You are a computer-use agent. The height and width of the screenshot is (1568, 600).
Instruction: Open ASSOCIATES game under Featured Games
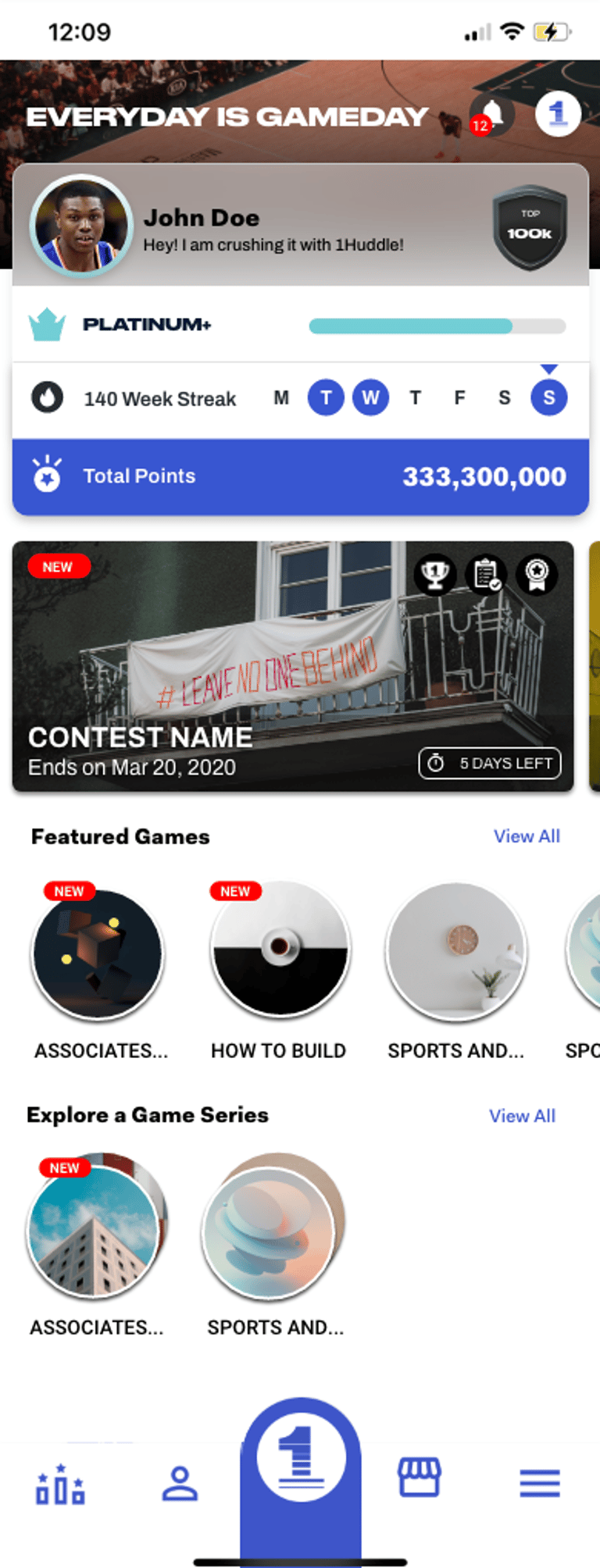tap(98, 954)
